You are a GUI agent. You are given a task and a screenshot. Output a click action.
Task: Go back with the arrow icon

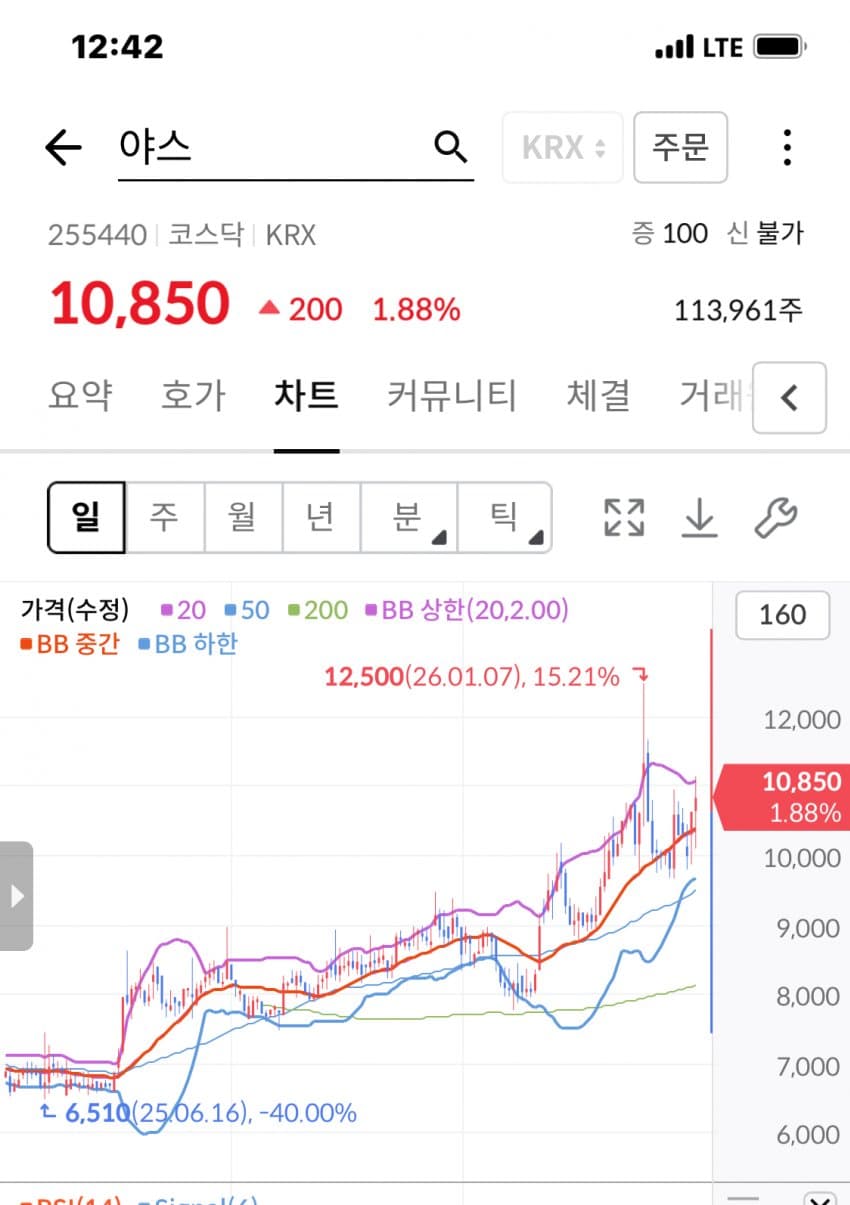[x=63, y=148]
